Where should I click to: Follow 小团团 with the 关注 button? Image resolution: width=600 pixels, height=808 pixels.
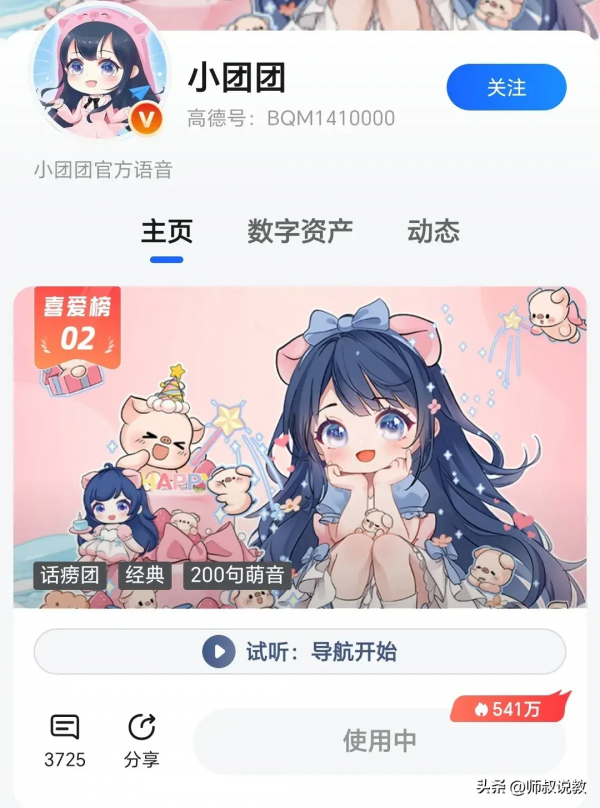(506, 87)
